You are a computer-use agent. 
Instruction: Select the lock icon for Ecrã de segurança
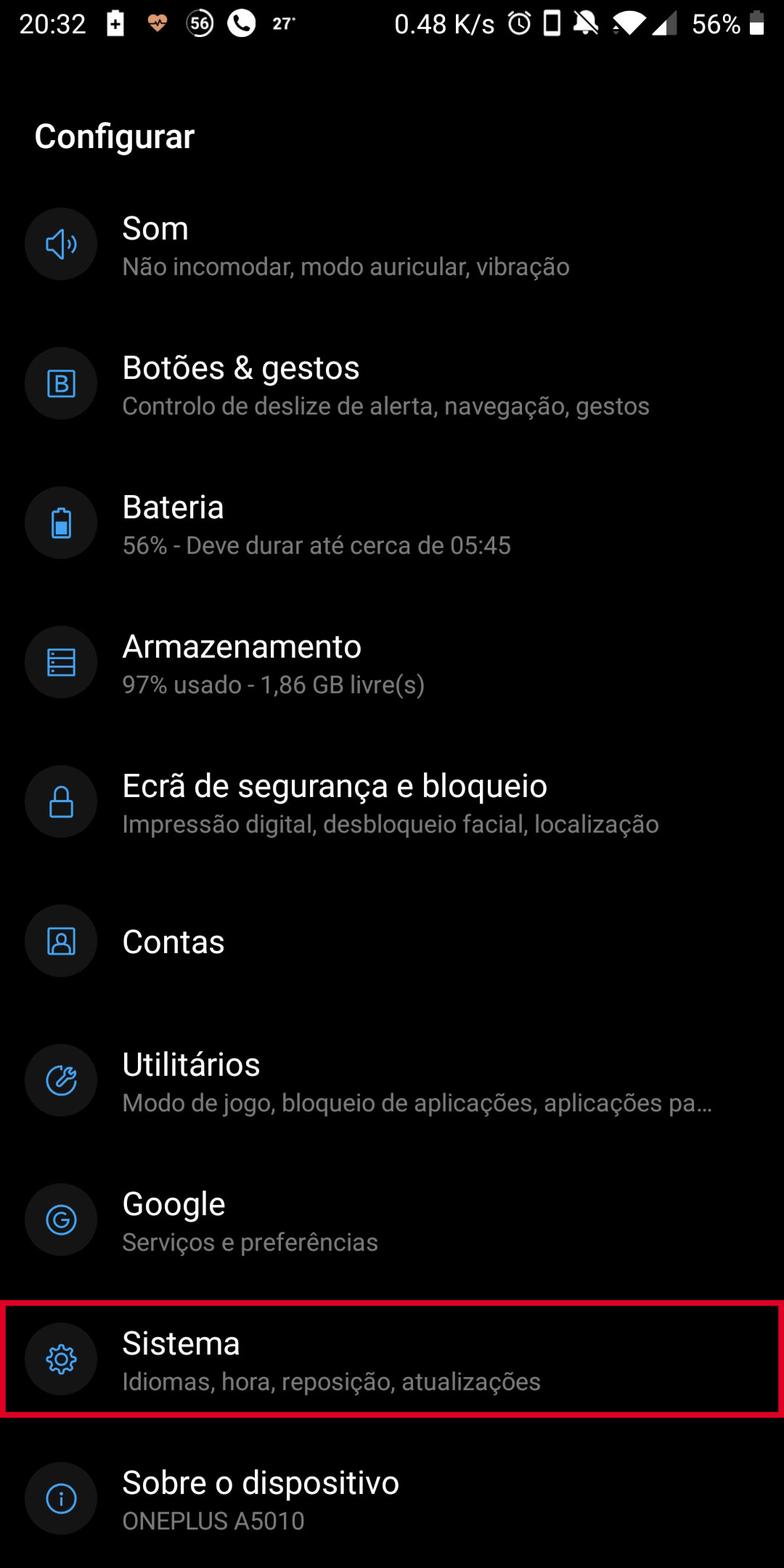(x=61, y=801)
